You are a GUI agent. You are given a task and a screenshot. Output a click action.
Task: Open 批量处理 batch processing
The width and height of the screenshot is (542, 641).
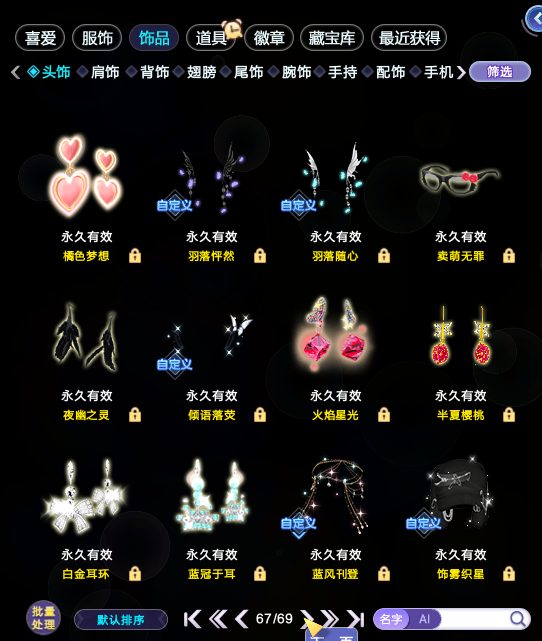pyautogui.click(x=43, y=618)
